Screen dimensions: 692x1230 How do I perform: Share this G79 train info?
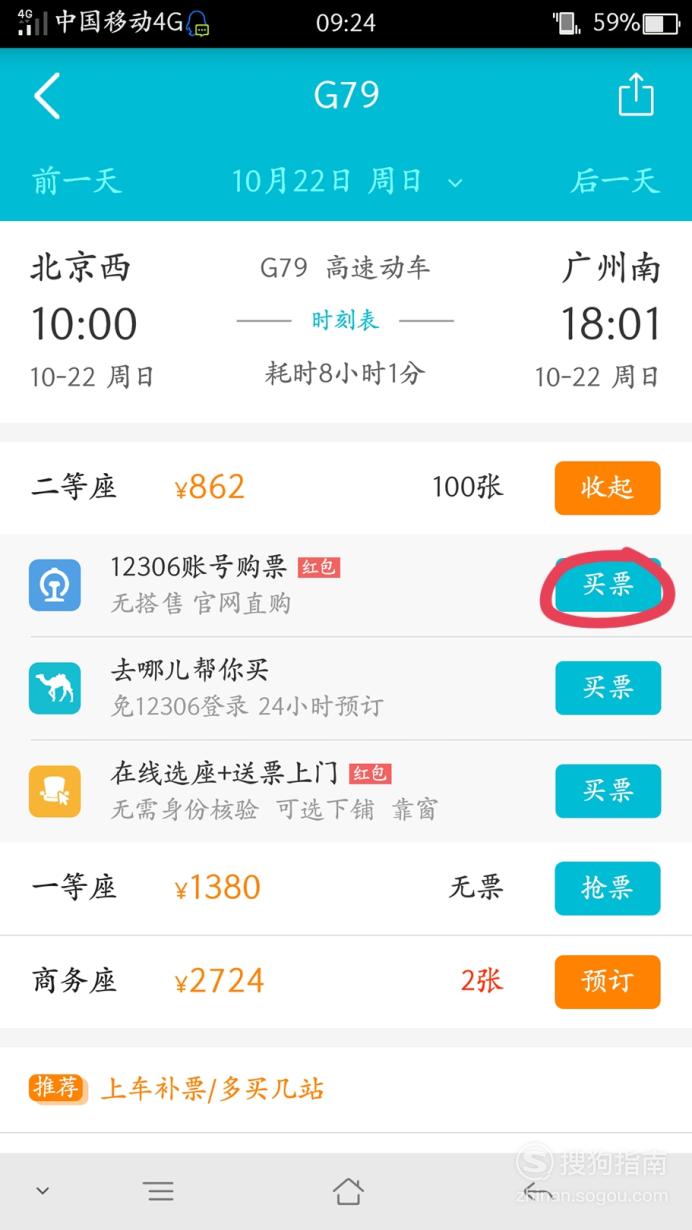coord(635,96)
